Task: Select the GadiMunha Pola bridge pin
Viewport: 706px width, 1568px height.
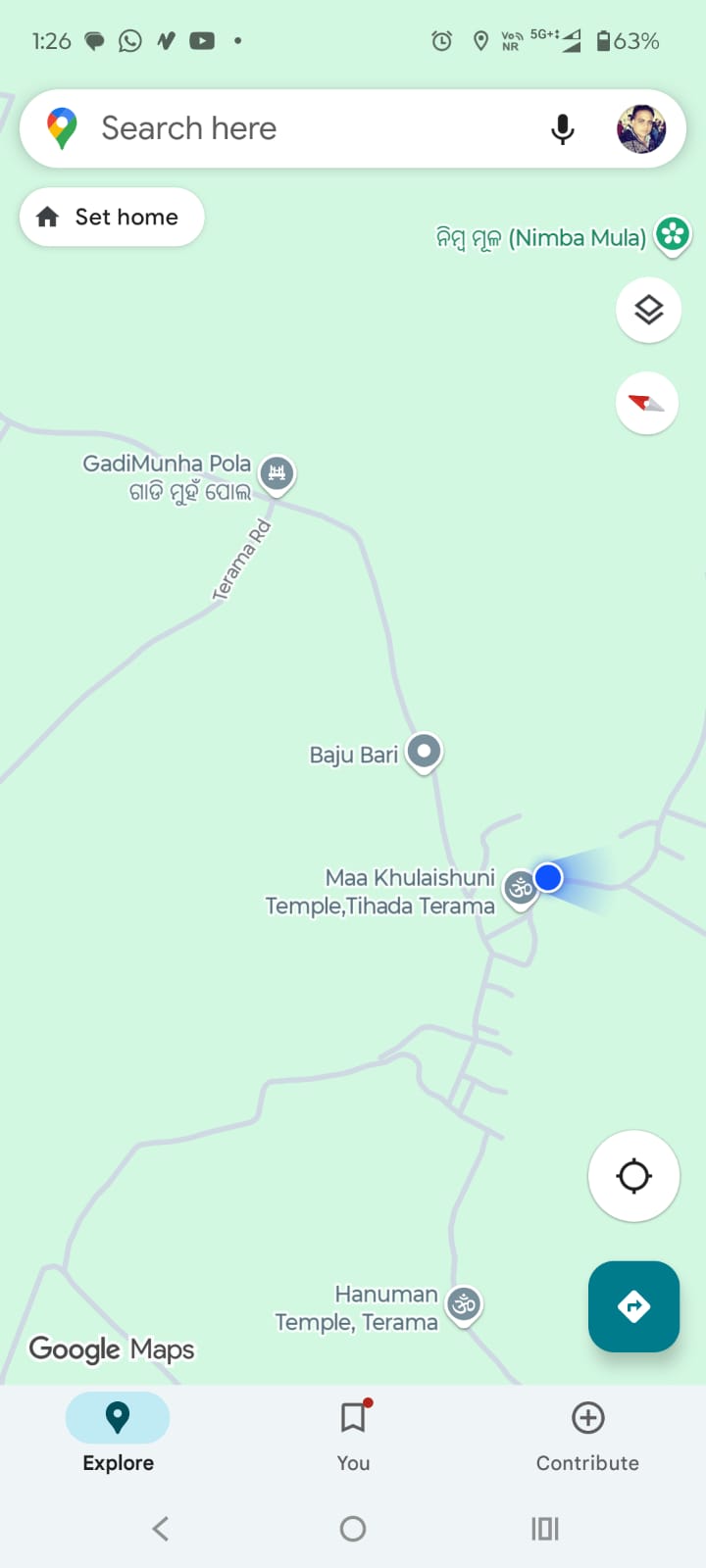Action: pos(277,473)
